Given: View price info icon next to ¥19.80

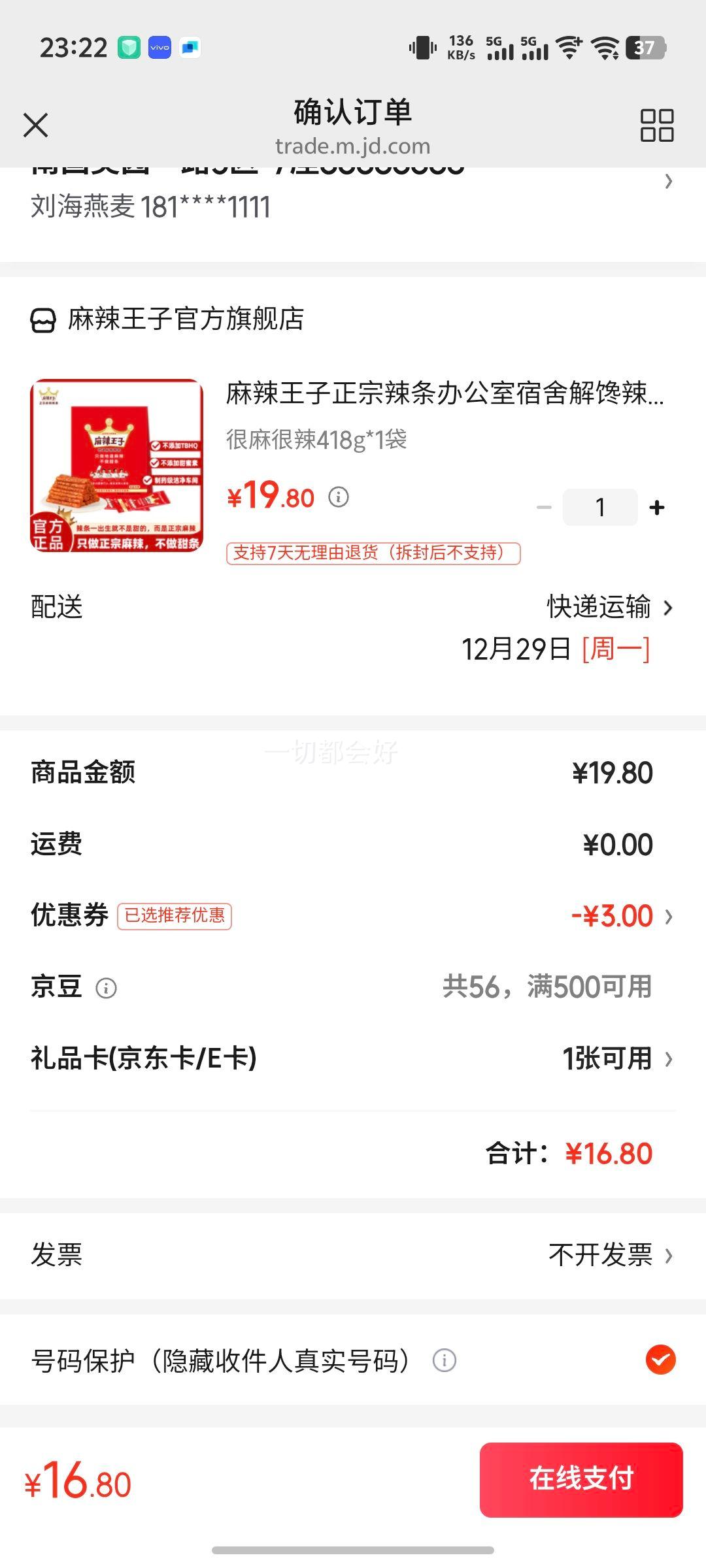Looking at the screenshot, I should pos(337,497).
